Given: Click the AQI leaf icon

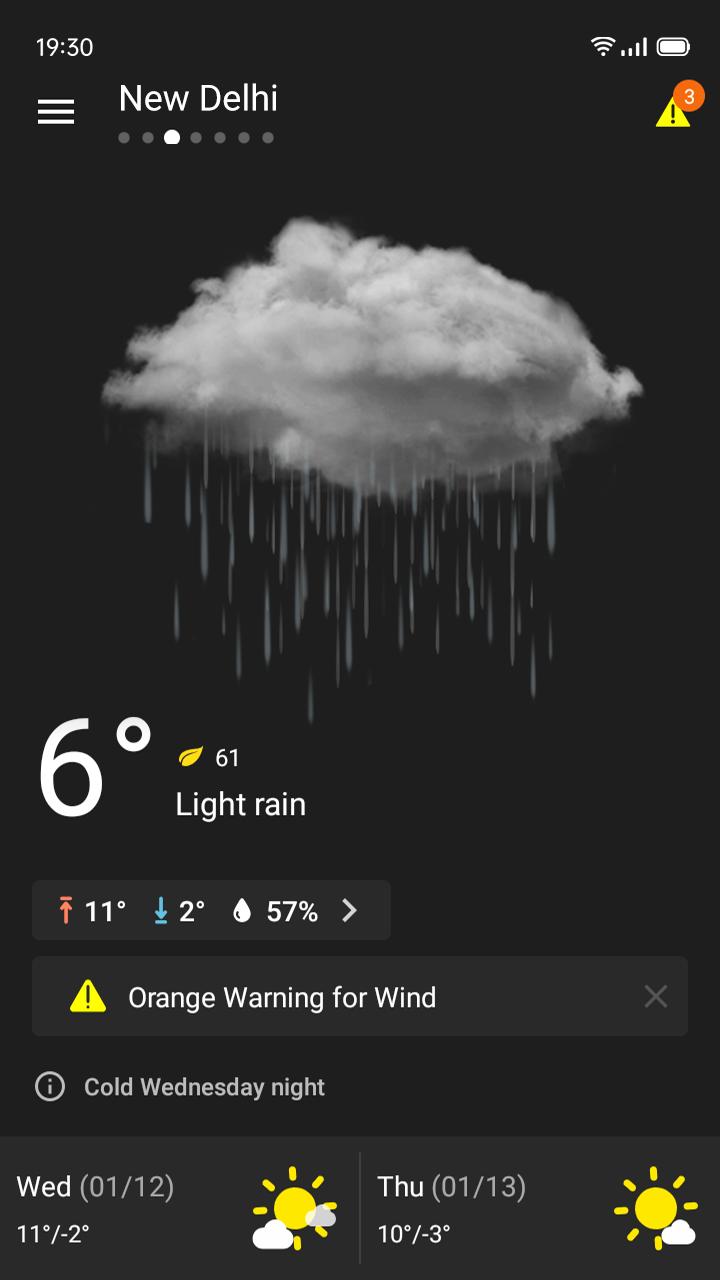Looking at the screenshot, I should (x=190, y=757).
